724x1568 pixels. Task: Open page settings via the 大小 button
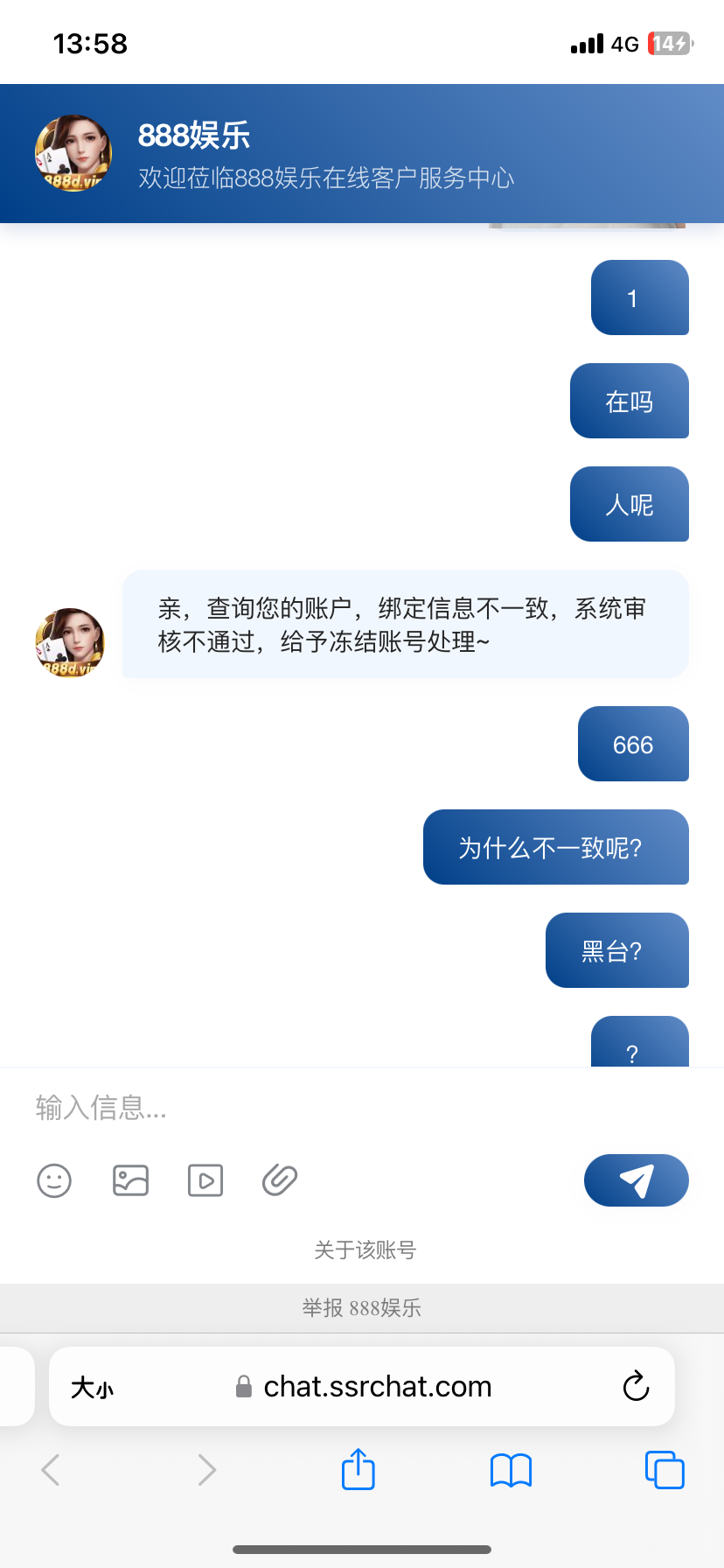[x=92, y=1386]
